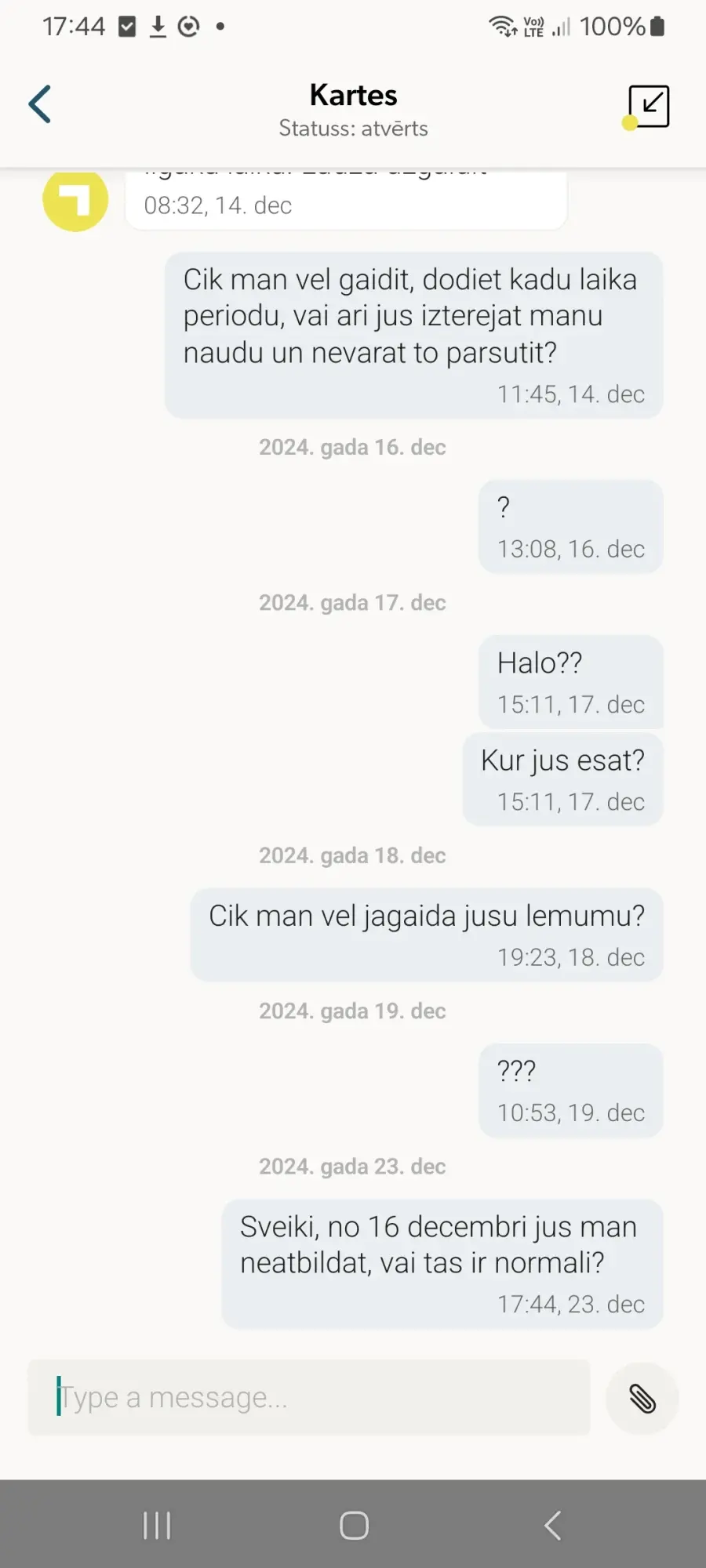Image resolution: width=706 pixels, height=1568 pixels.
Task: Attach a file with the paperclip
Action: [x=642, y=1398]
